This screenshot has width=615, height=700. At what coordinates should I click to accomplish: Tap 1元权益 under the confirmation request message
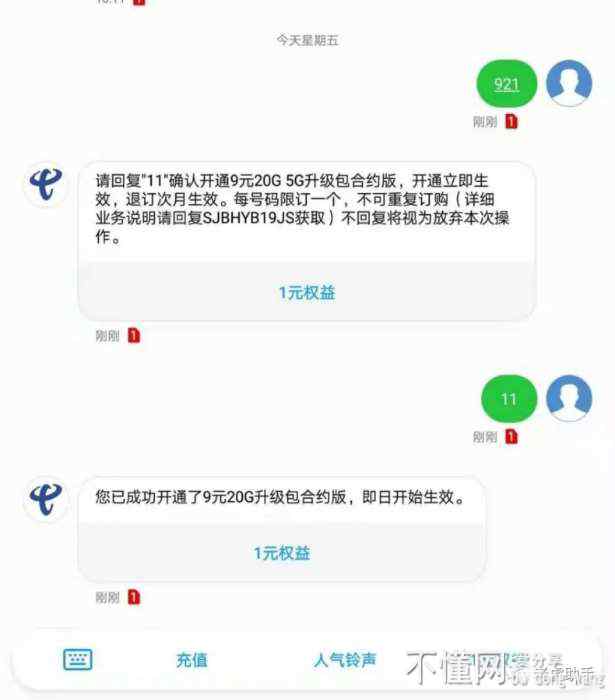pos(307,293)
